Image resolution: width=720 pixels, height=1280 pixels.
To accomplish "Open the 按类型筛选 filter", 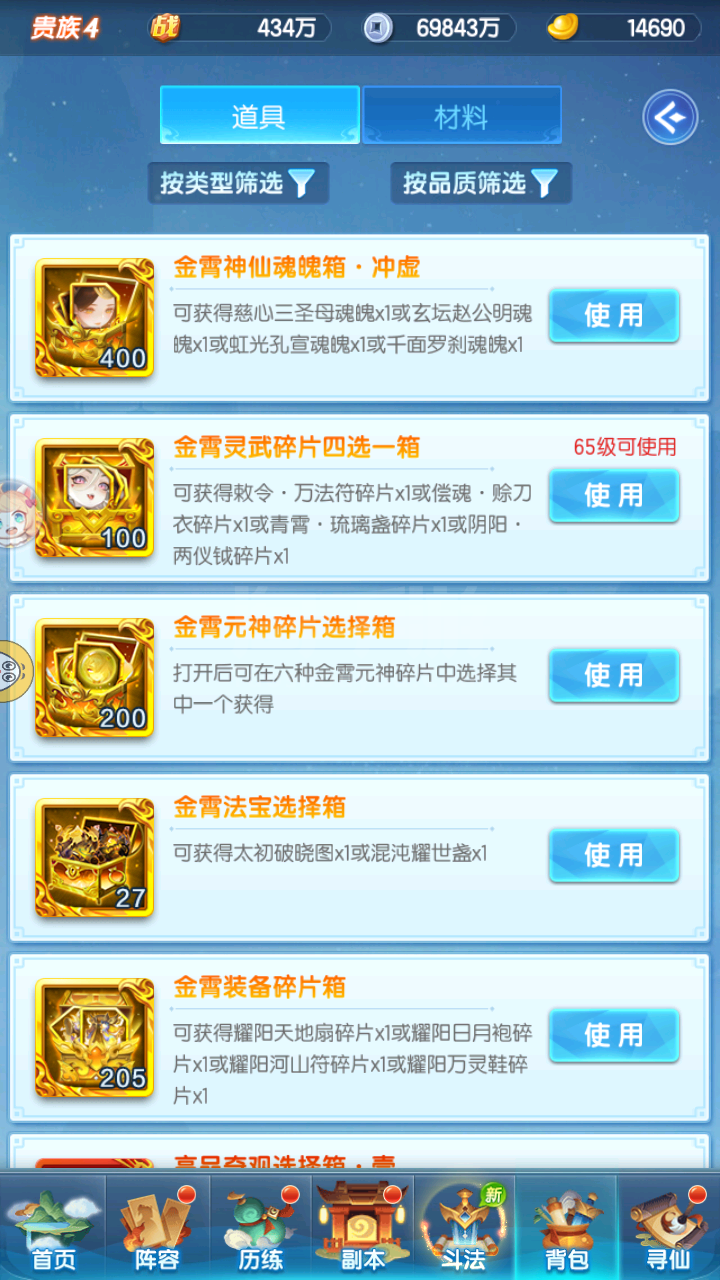I will tap(238, 183).
